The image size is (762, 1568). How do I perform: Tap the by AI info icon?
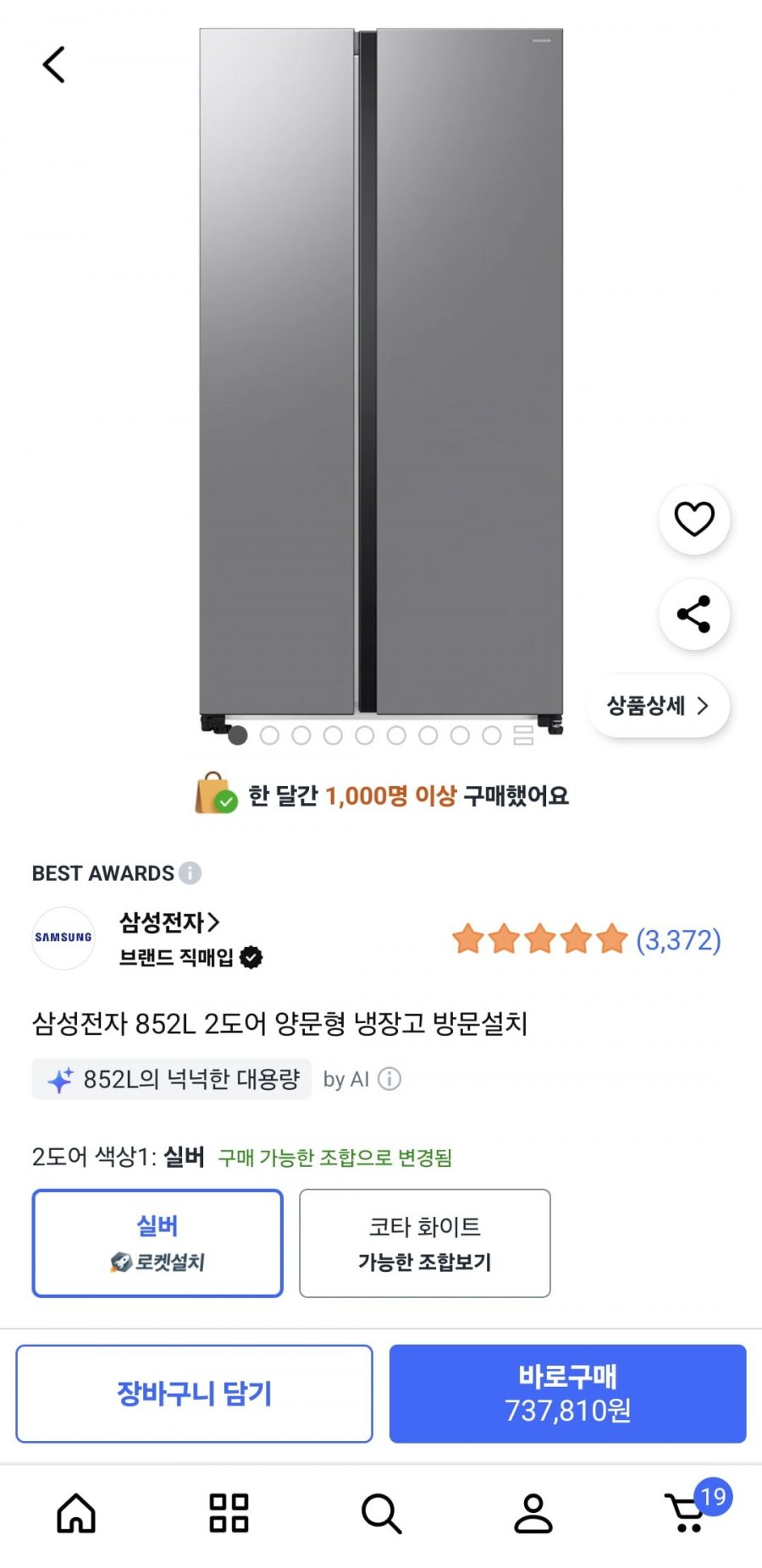pos(389,1079)
